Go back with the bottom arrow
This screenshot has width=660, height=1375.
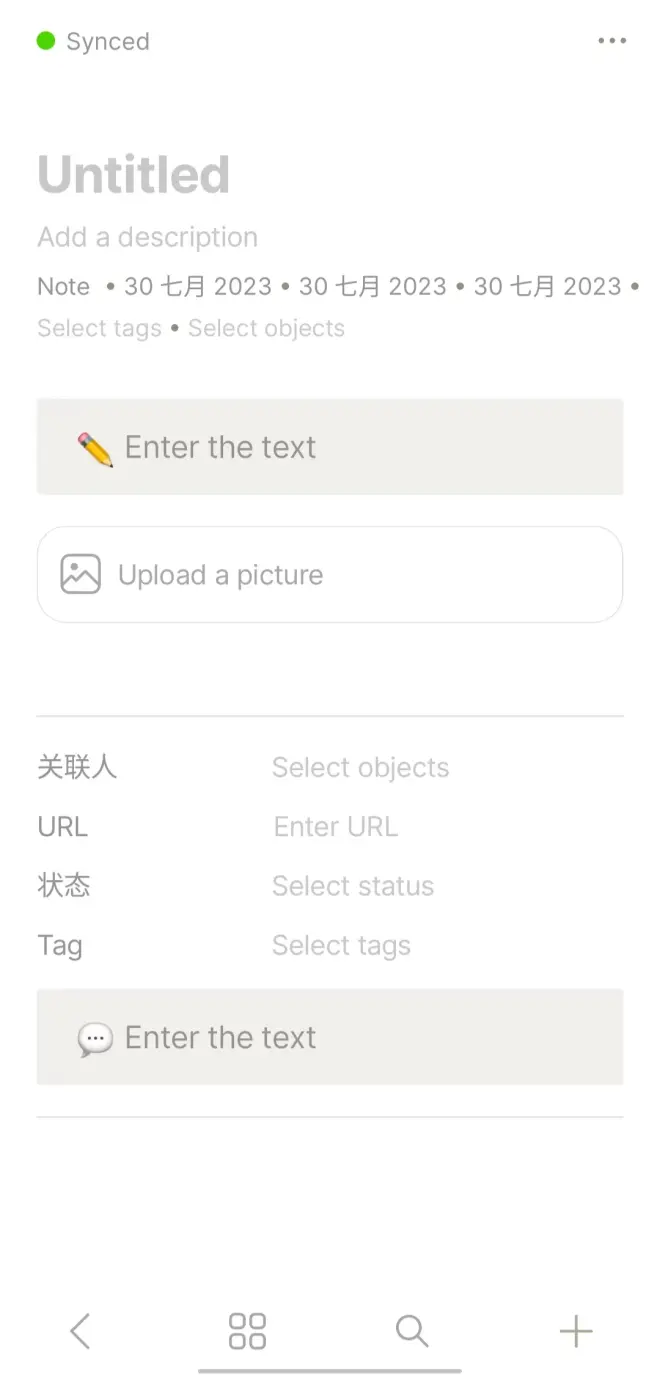[80, 1331]
